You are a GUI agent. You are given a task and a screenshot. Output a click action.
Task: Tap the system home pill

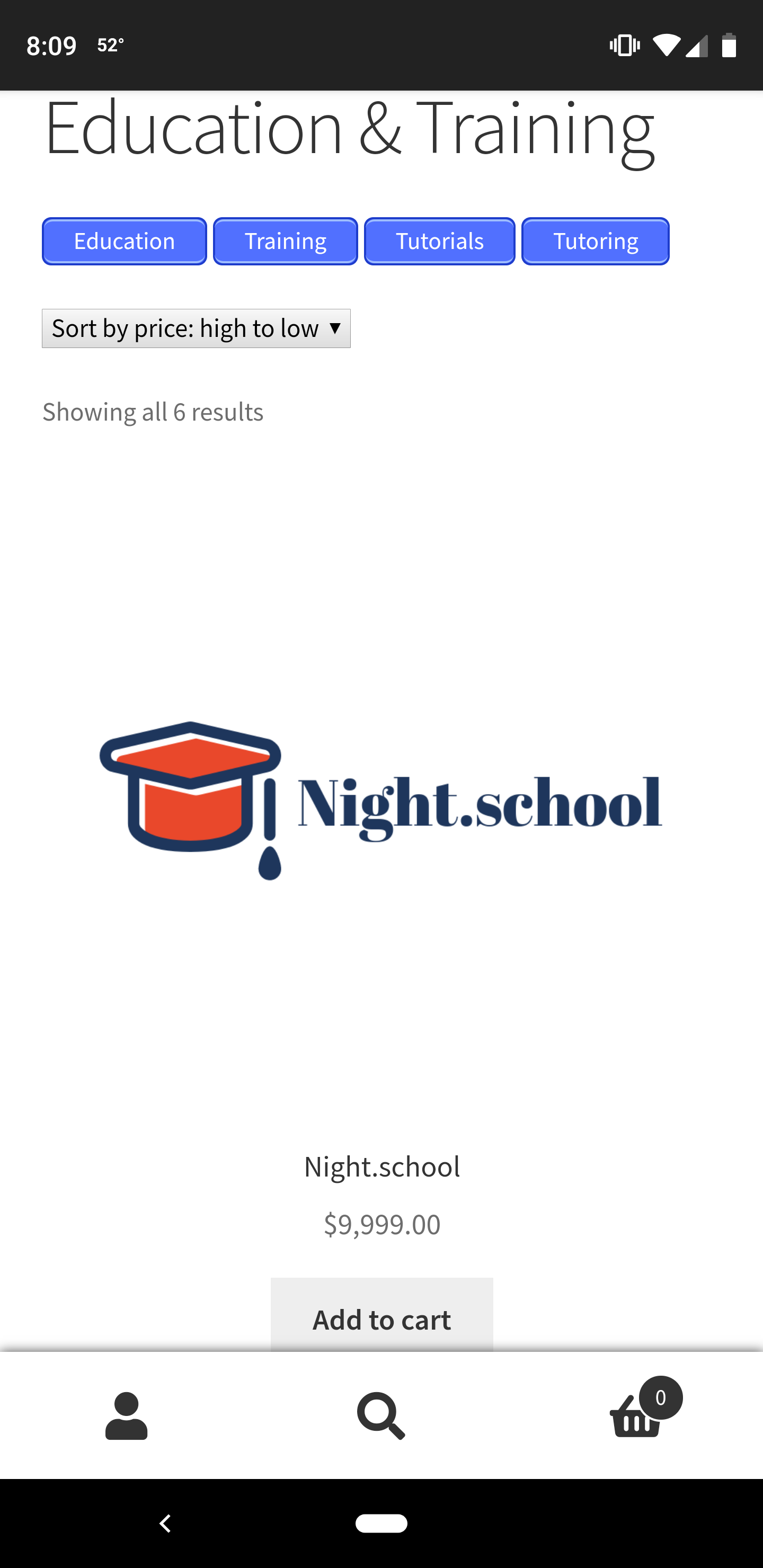[x=381, y=1523]
